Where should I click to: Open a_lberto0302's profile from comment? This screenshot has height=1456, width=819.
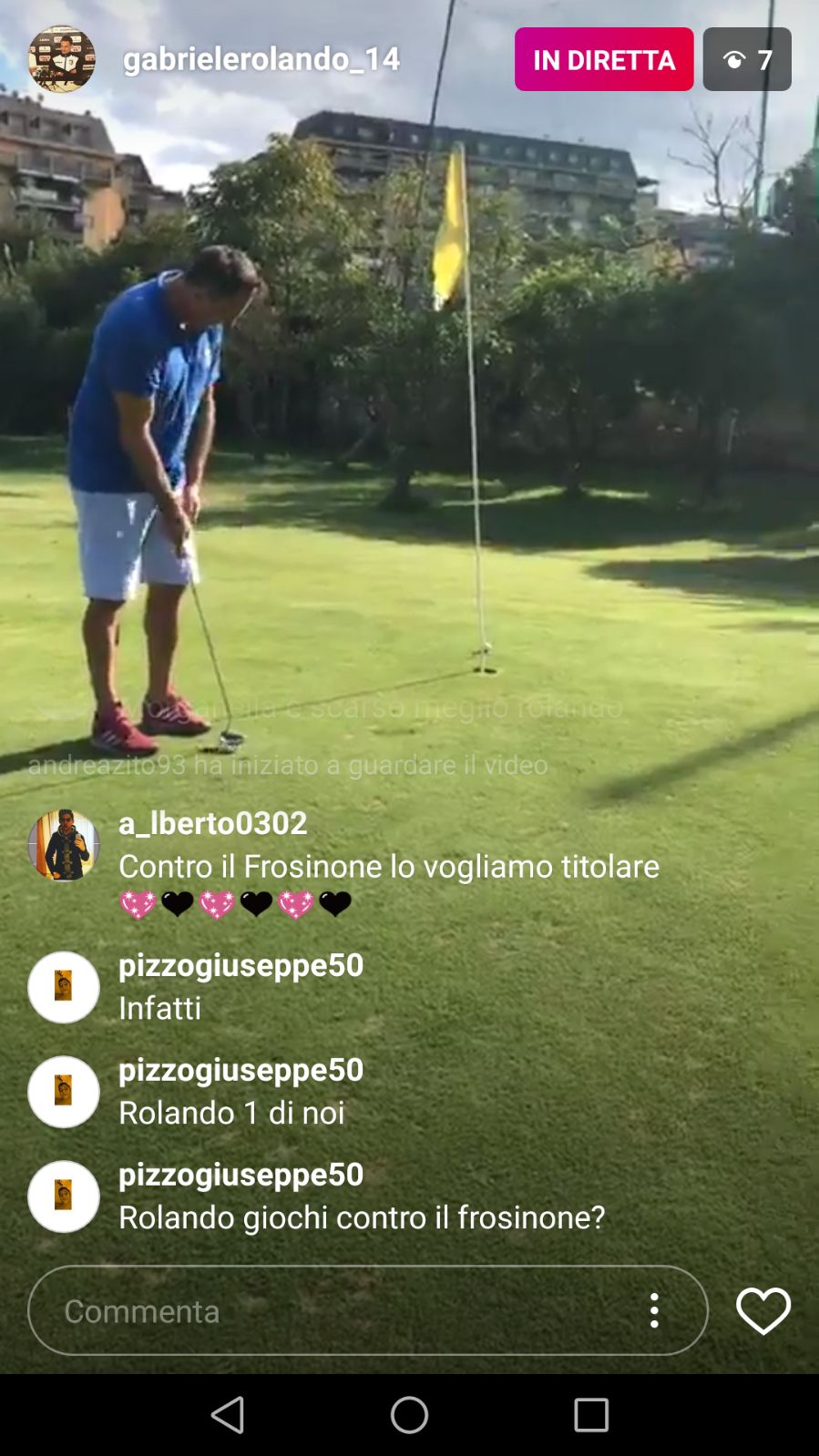tap(63, 845)
